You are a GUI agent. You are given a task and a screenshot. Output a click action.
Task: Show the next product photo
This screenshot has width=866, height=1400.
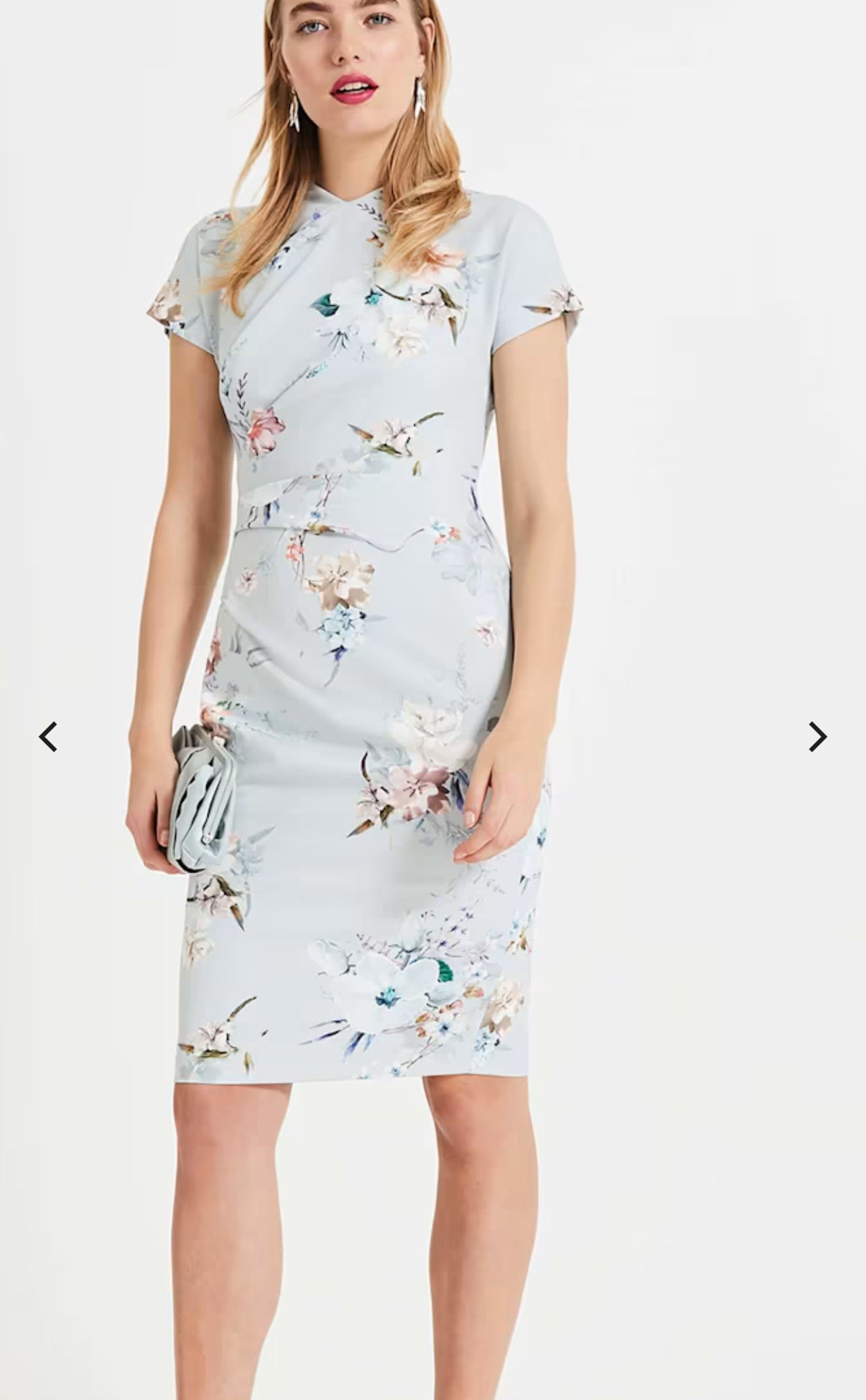(817, 737)
